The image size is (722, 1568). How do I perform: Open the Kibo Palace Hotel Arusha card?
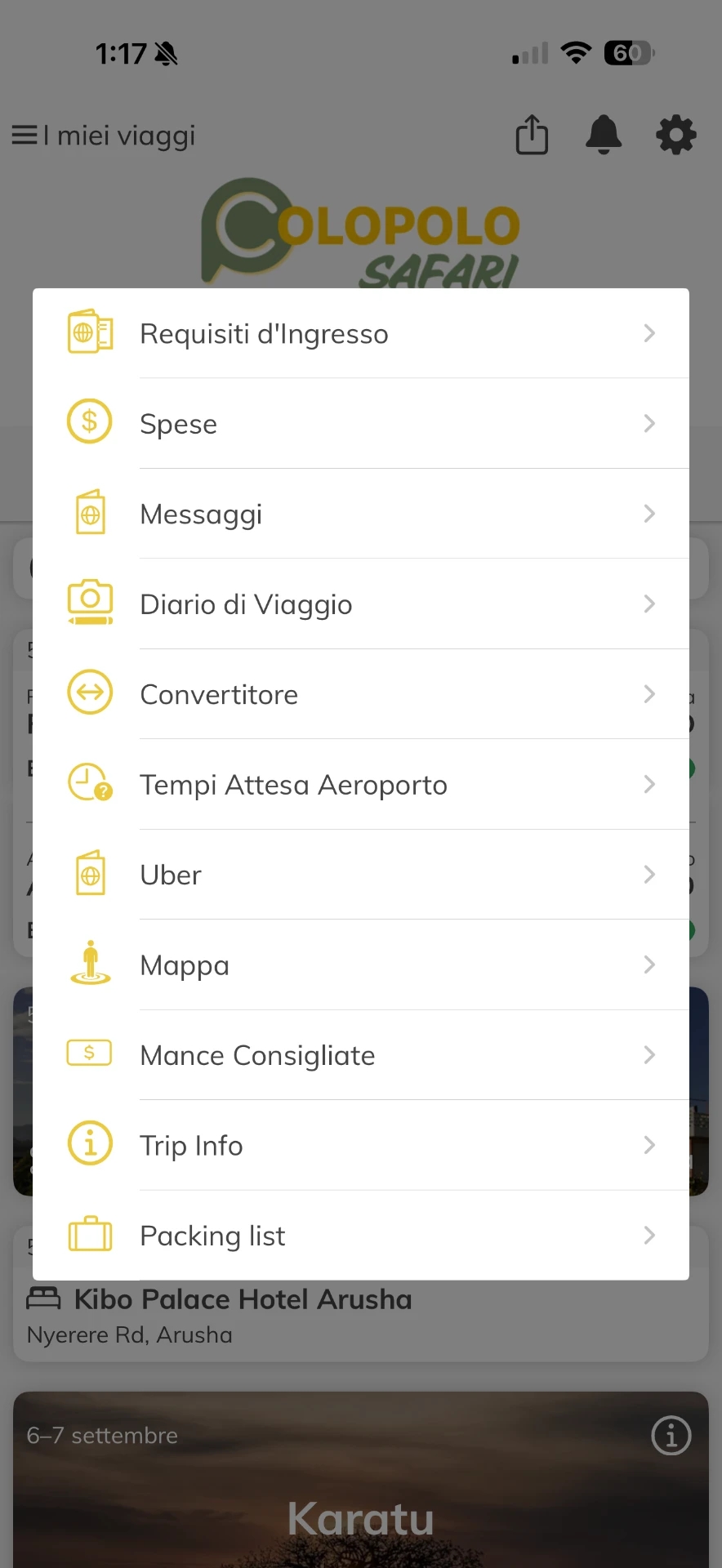(x=361, y=1316)
